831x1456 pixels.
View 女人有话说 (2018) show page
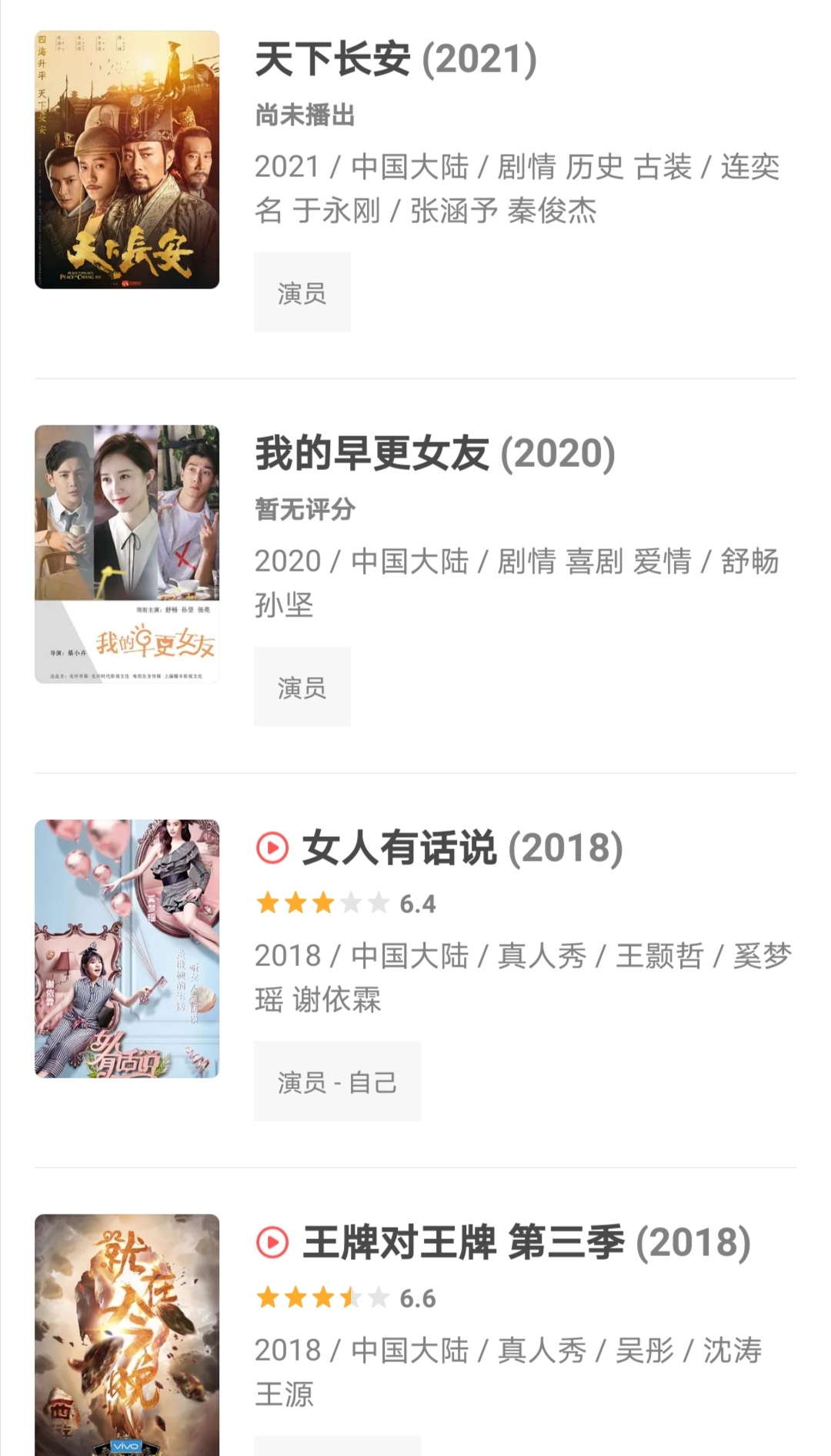point(462,848)
